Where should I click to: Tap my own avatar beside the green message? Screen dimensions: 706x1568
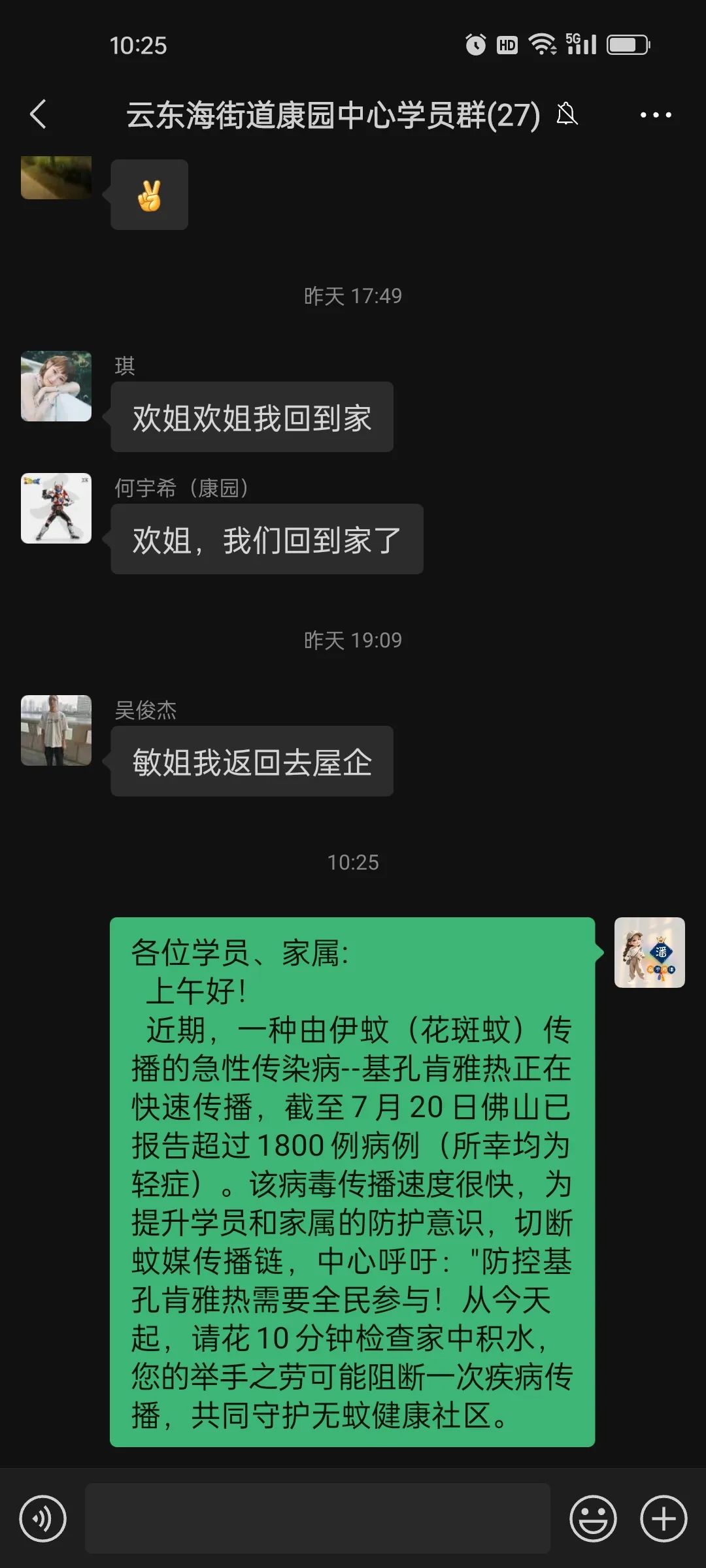pyautogui.click(x=650, y=953)
